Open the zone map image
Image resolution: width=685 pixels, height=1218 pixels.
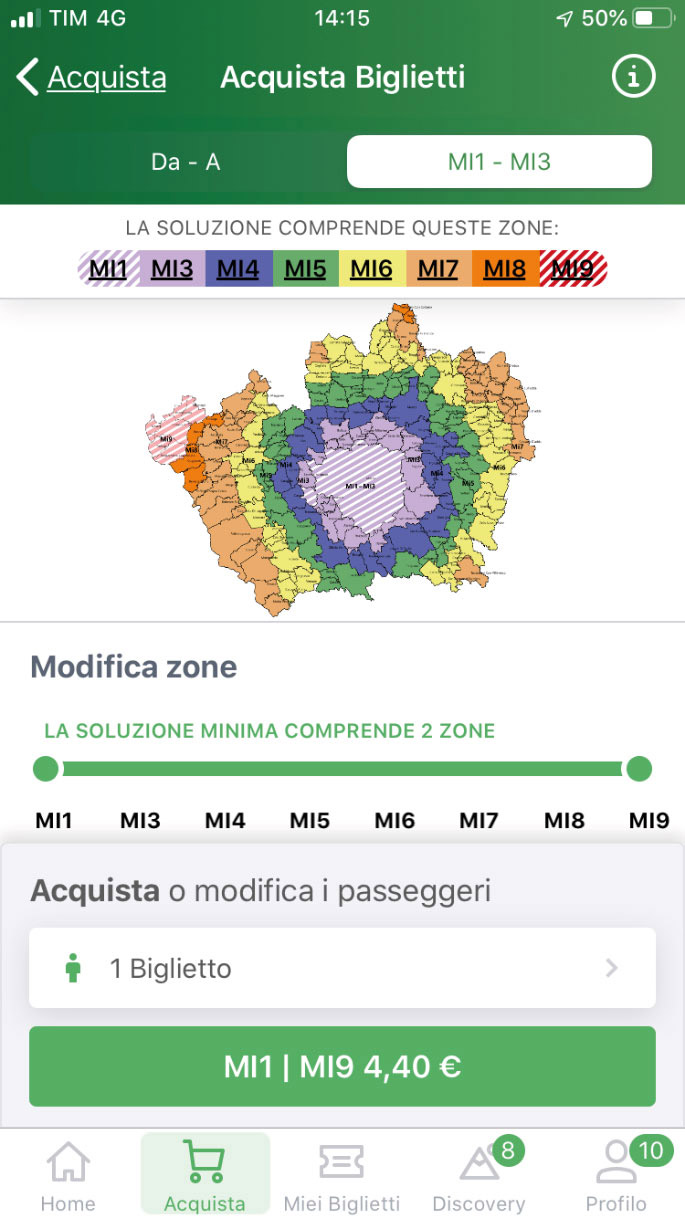pos(342,460)
